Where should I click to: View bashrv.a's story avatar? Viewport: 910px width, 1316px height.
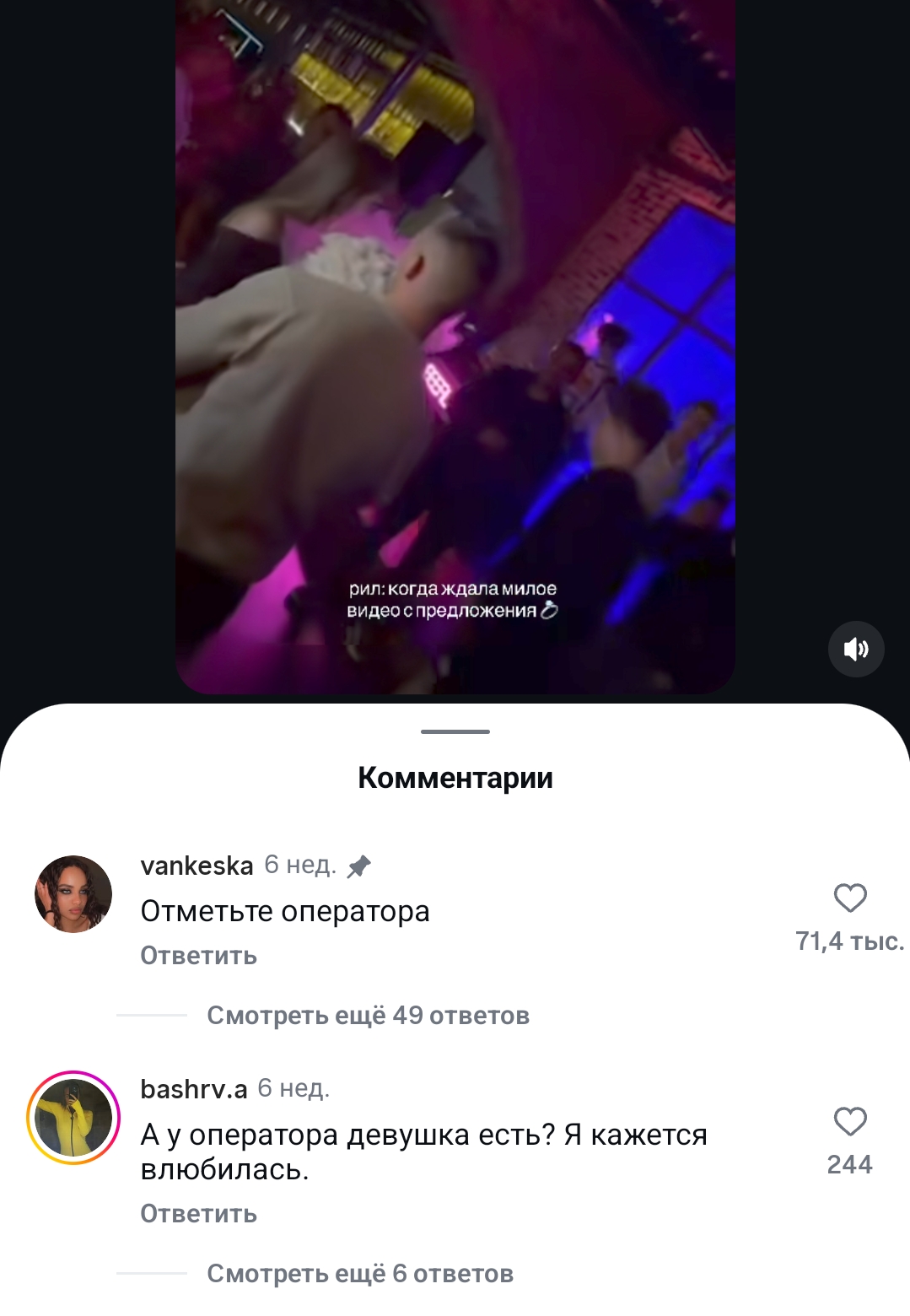[x=73, y=1118]
